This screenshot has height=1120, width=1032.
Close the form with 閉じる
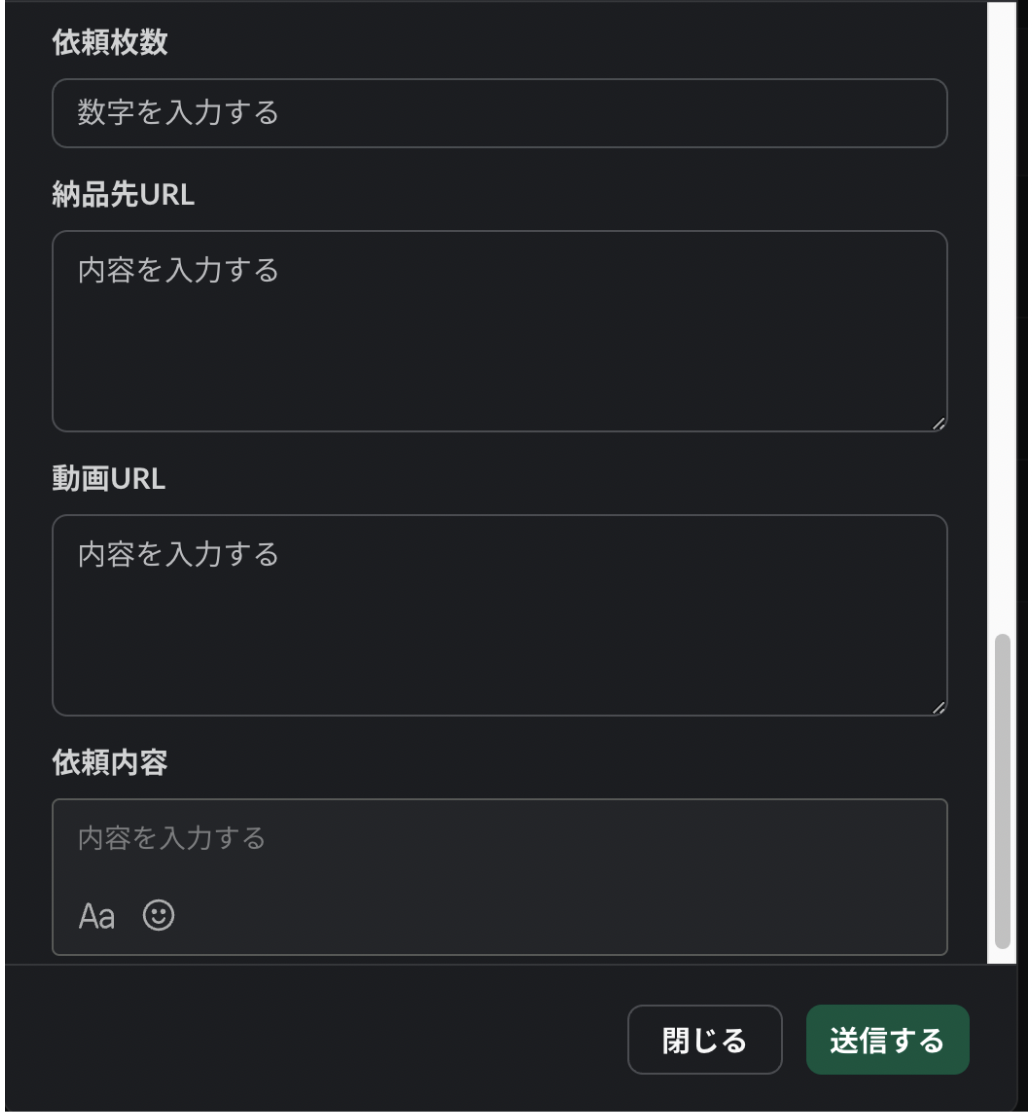click(704, 1040)
